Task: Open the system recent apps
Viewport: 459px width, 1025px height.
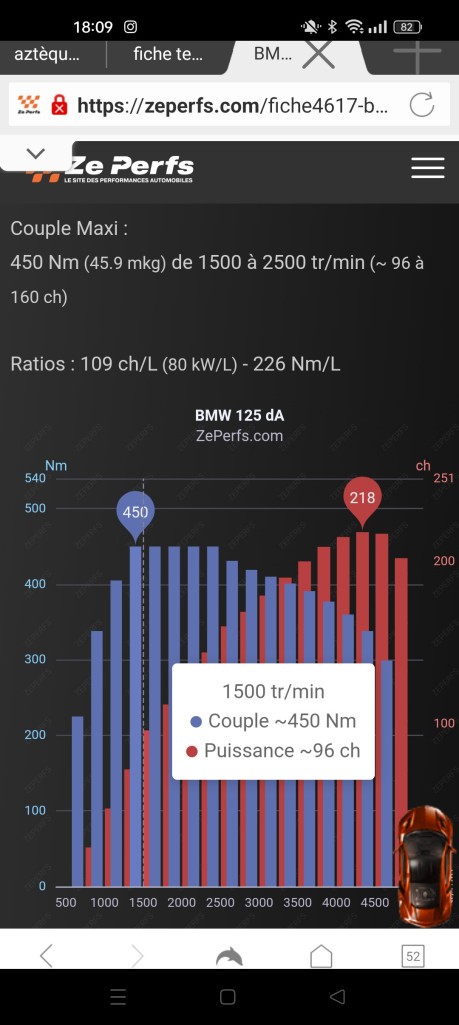Action: pyautogui.click(x=118, y=996)
